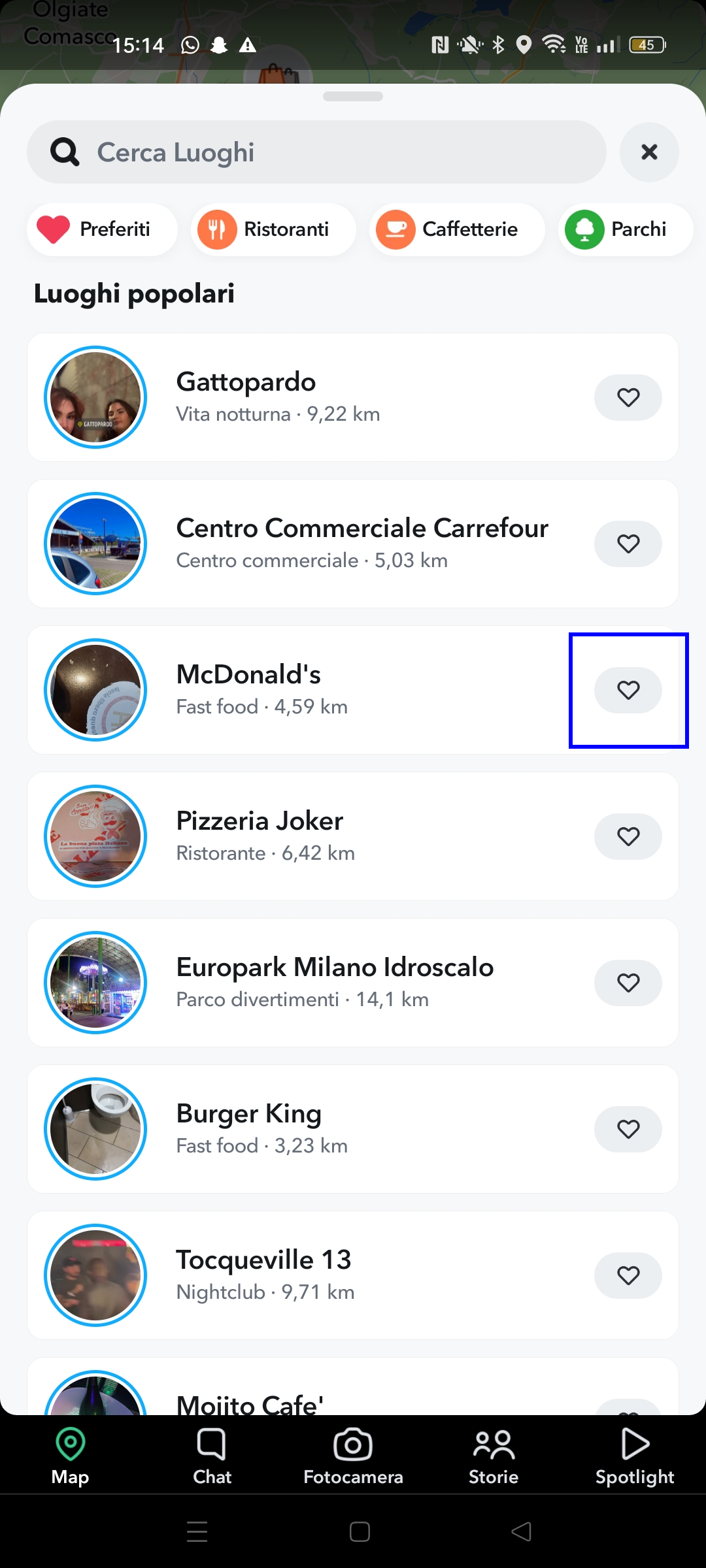Open the Fotocamera camera icon
The image size is (706, 1568).
(352, 1445)
